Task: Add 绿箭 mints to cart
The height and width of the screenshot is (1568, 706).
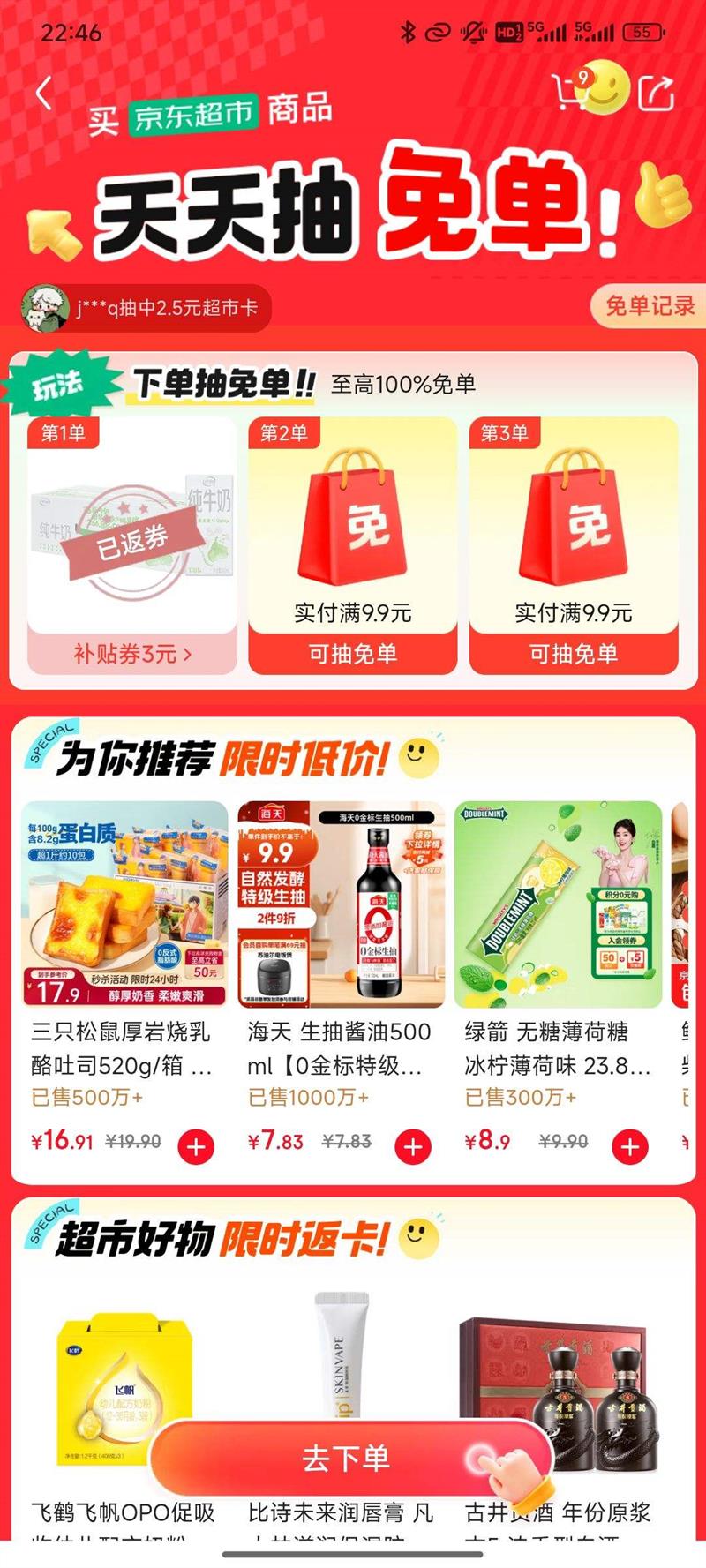Action: [x=630, y=1147]
